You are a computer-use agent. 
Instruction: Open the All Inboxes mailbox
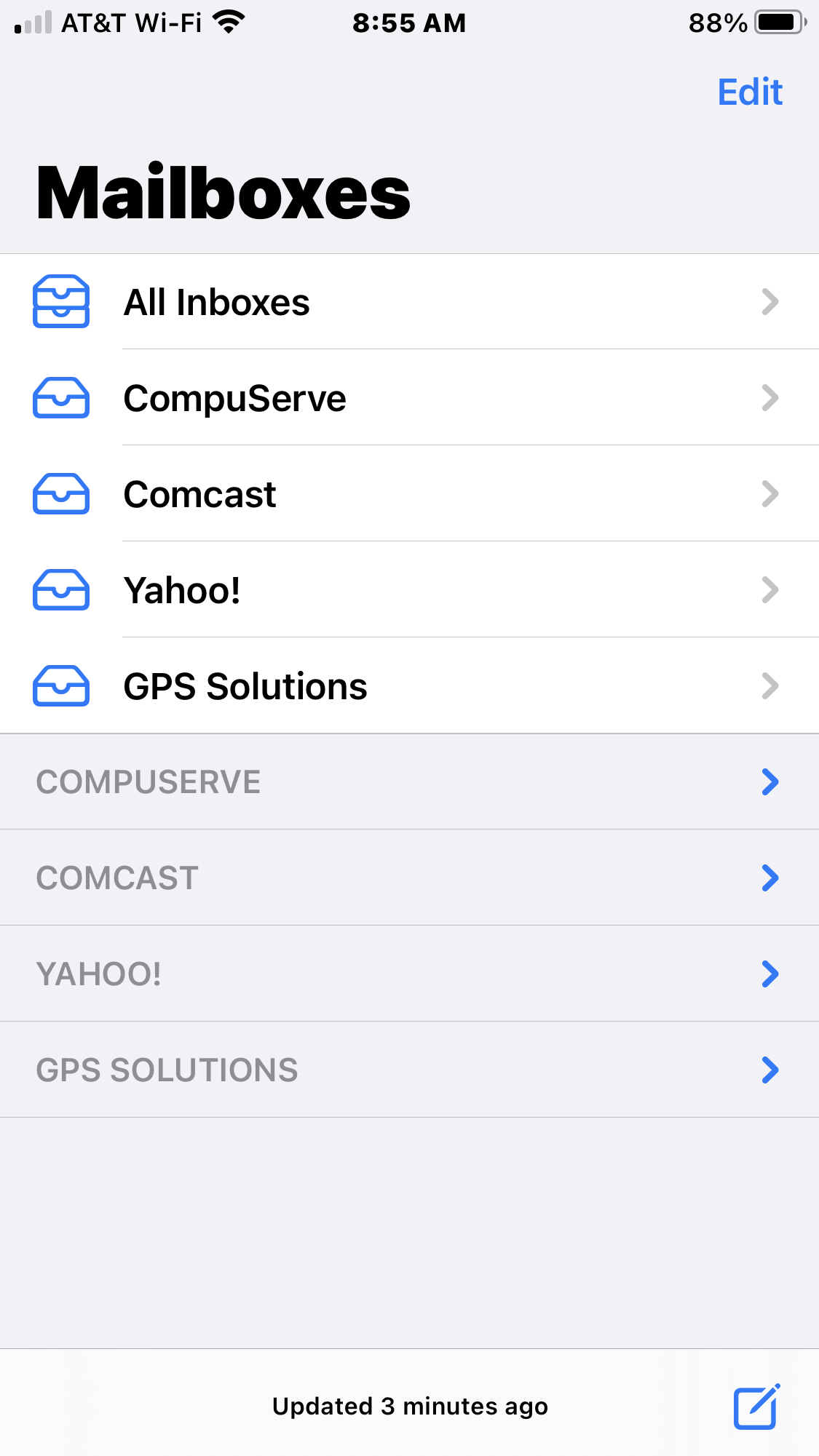coord(410,303)
